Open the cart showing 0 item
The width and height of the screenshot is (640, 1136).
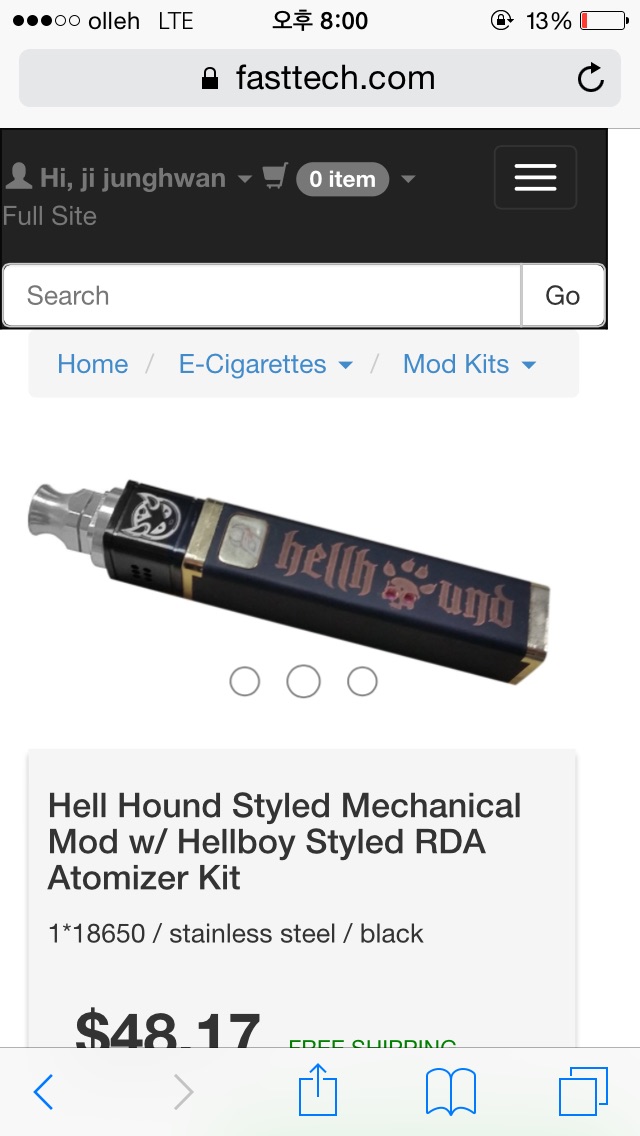pos(340,179)
